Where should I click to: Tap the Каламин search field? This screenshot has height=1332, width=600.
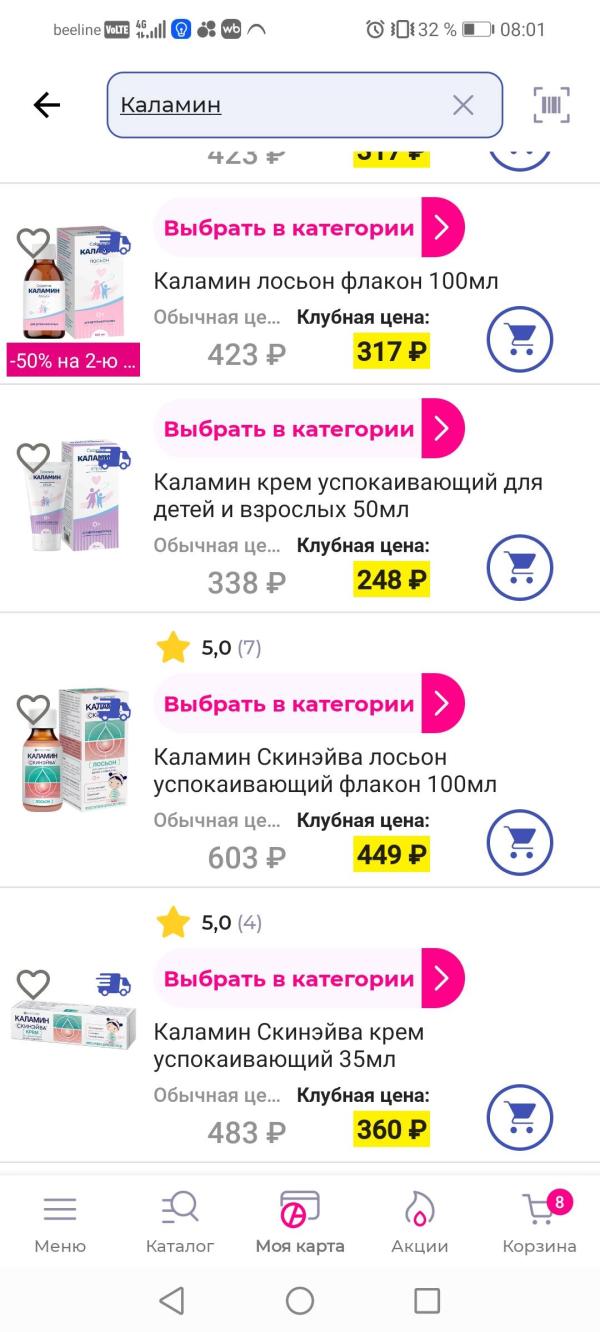pyautogui.click(x=280, y=105)
